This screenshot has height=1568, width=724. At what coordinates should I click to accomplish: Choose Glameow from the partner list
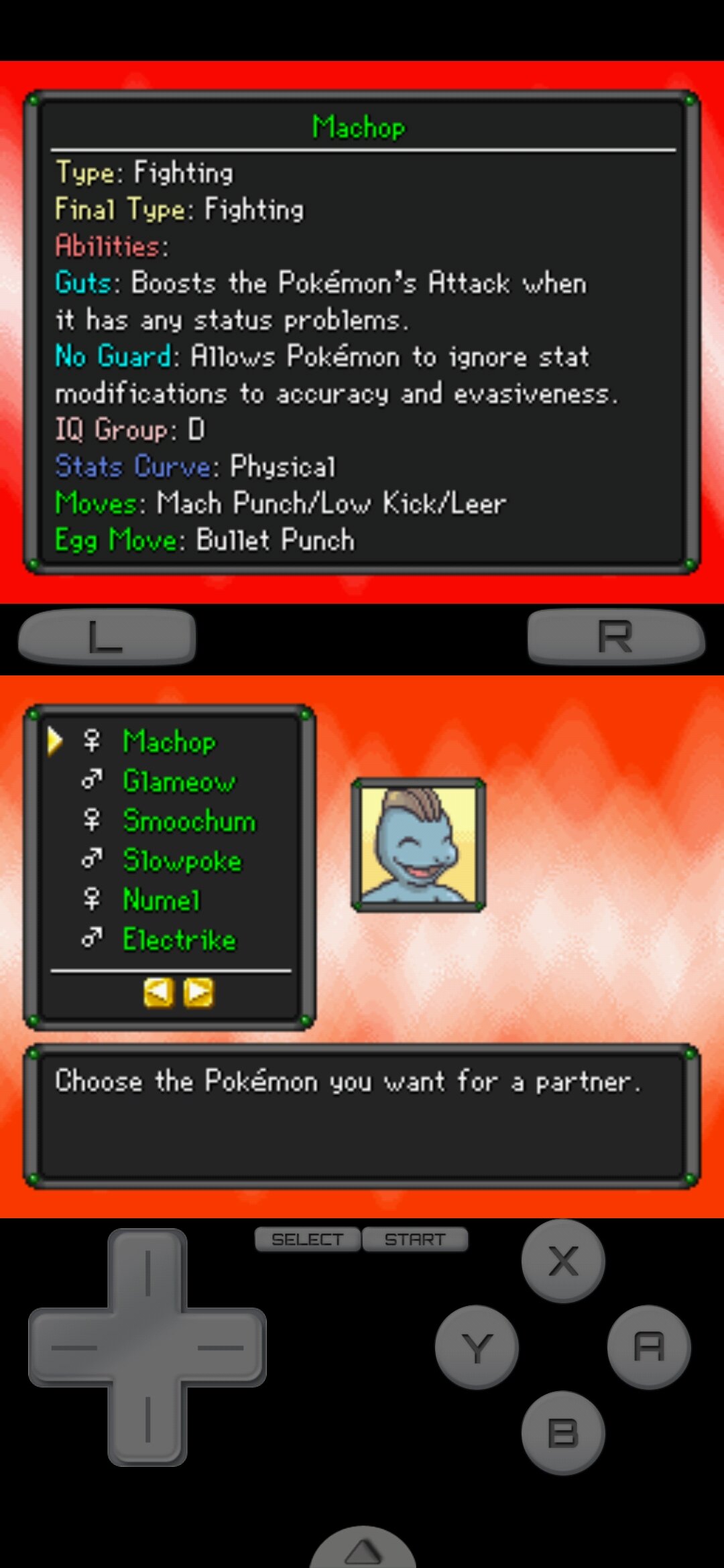pos(179,781)
